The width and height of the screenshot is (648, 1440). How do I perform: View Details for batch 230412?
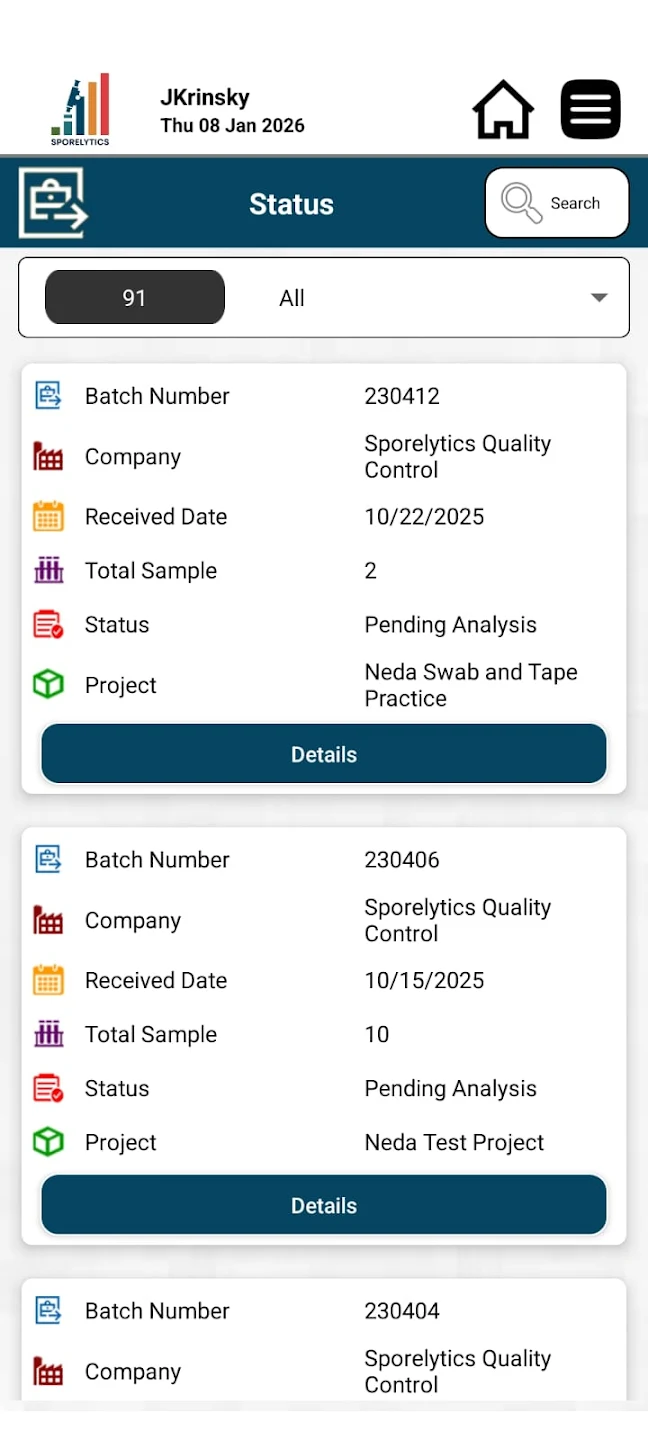pos(324,755)
